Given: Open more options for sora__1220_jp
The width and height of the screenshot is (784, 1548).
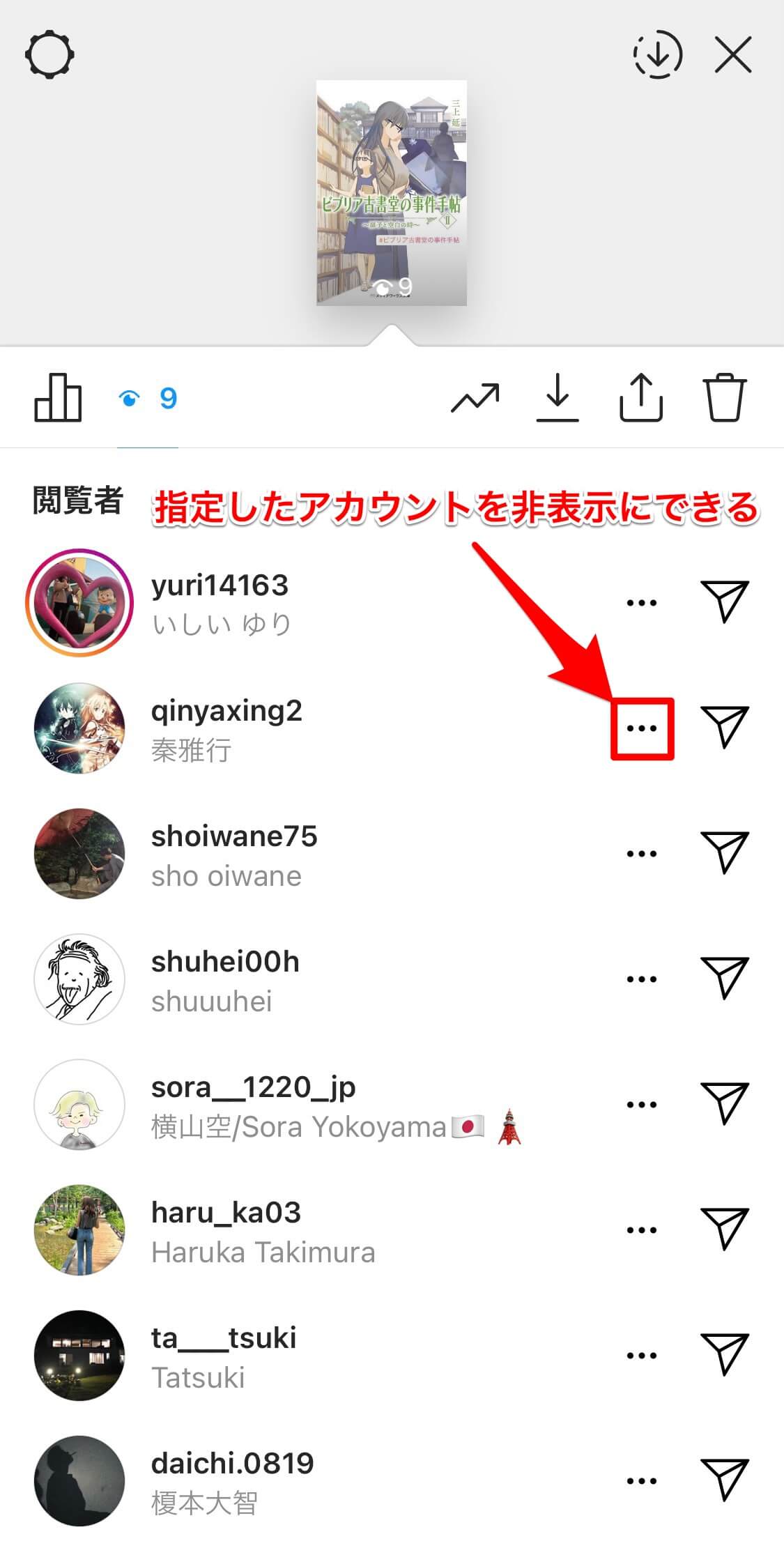Looking at the screenshot, I should click(642, 1105).
